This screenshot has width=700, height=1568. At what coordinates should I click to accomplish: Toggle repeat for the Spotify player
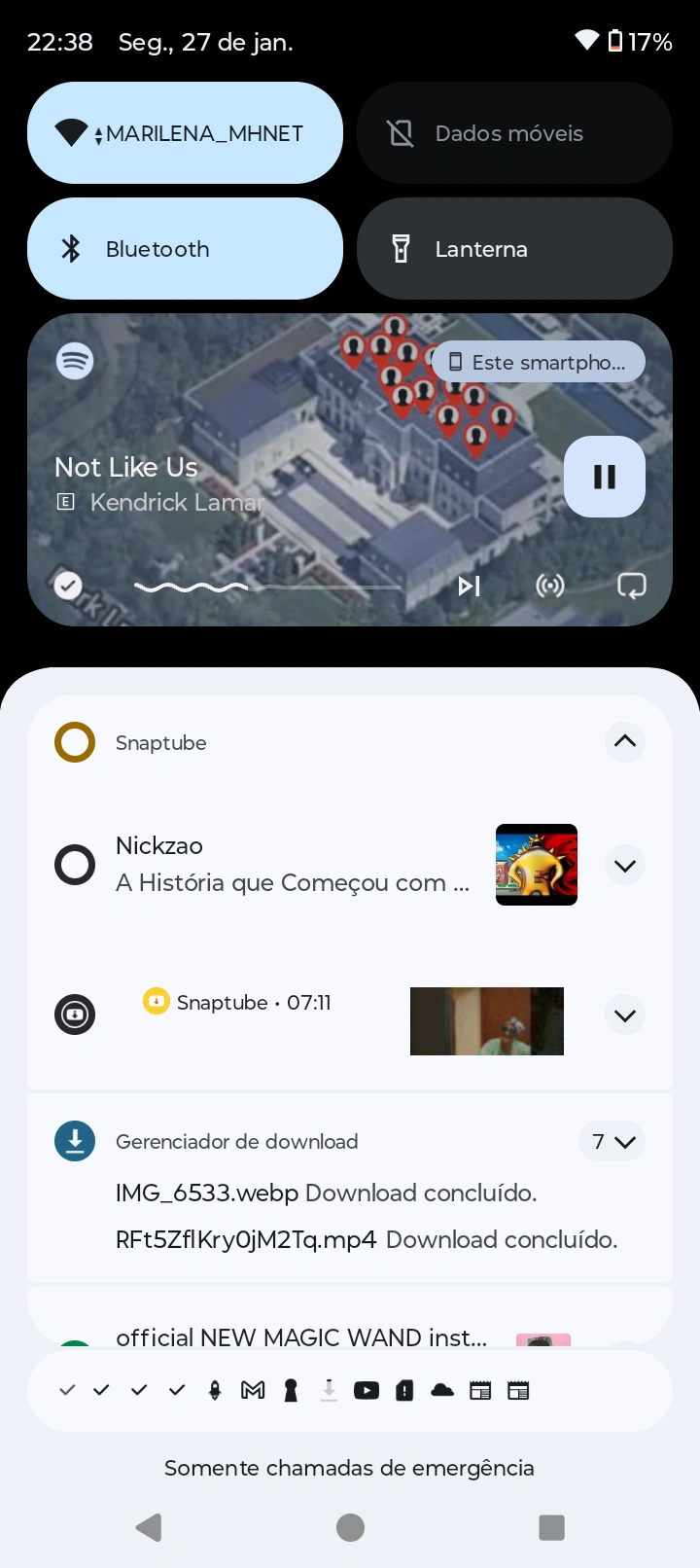[x=631, y=586]
